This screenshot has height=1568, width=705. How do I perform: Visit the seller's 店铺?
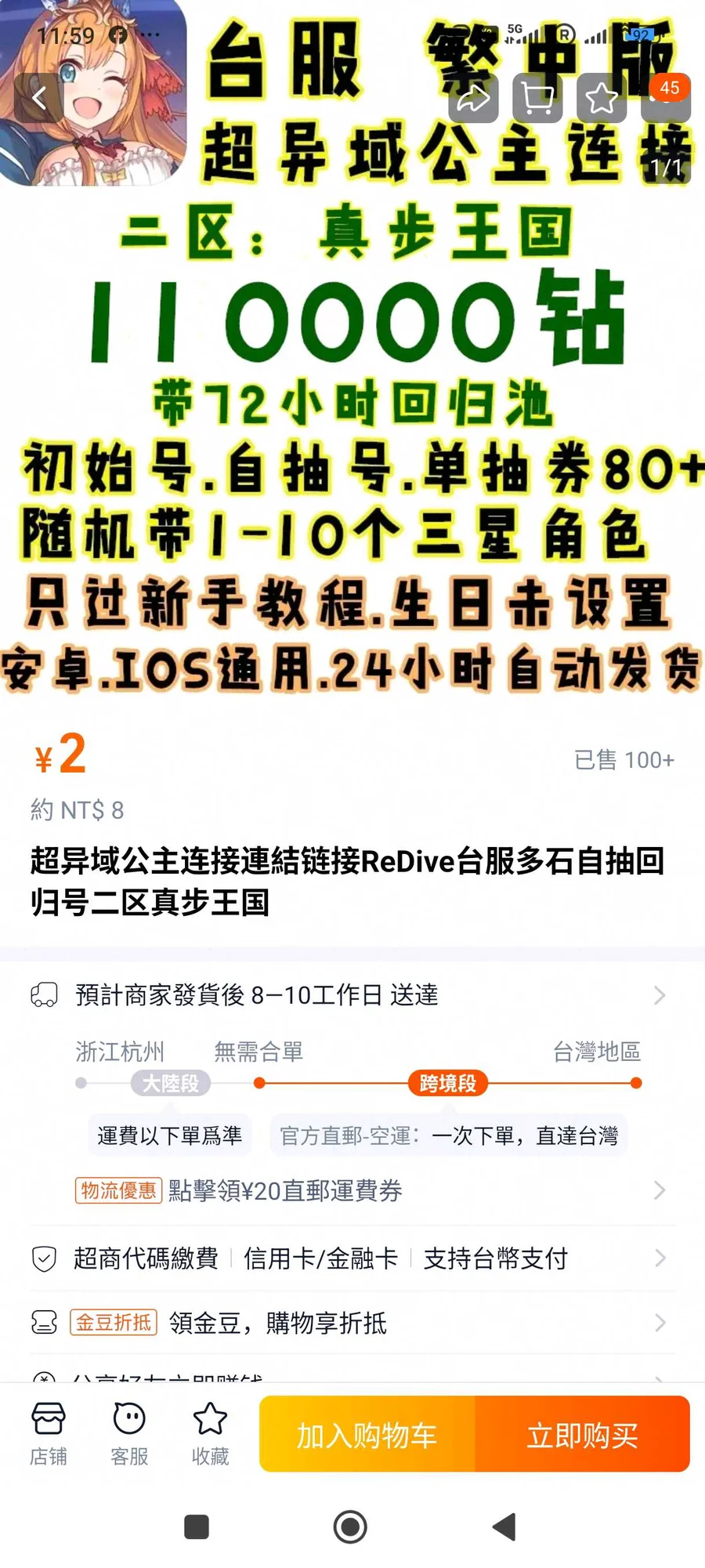point(49,1434)
